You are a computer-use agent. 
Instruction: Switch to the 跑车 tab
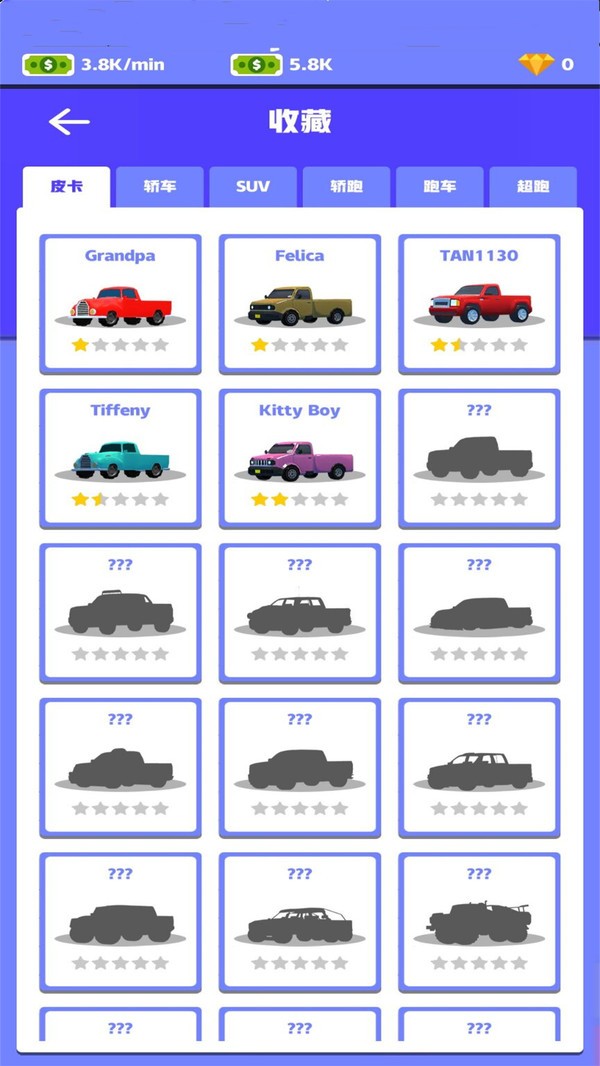pos(439,187)
